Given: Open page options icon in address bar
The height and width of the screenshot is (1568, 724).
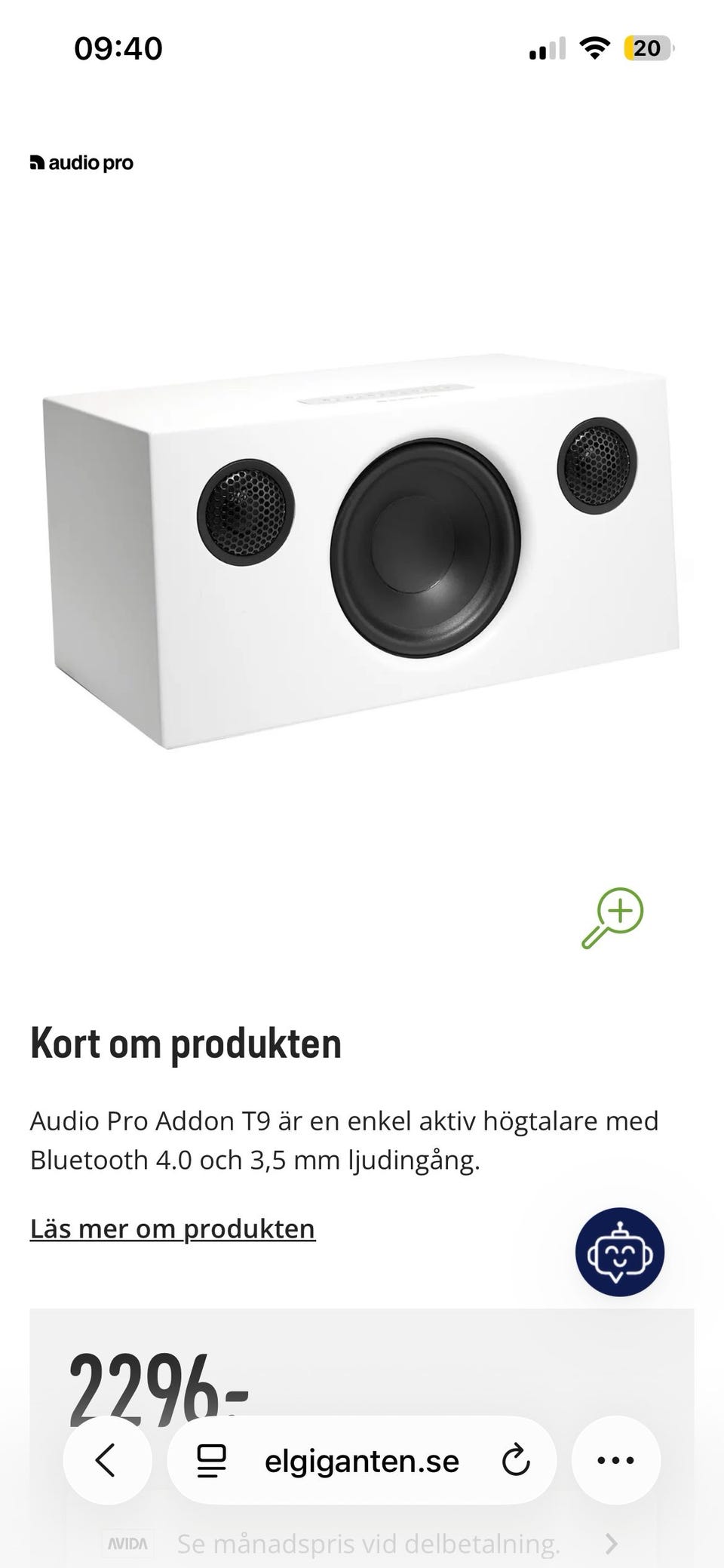Looking at the screenshot, I should coord(212,1460).
